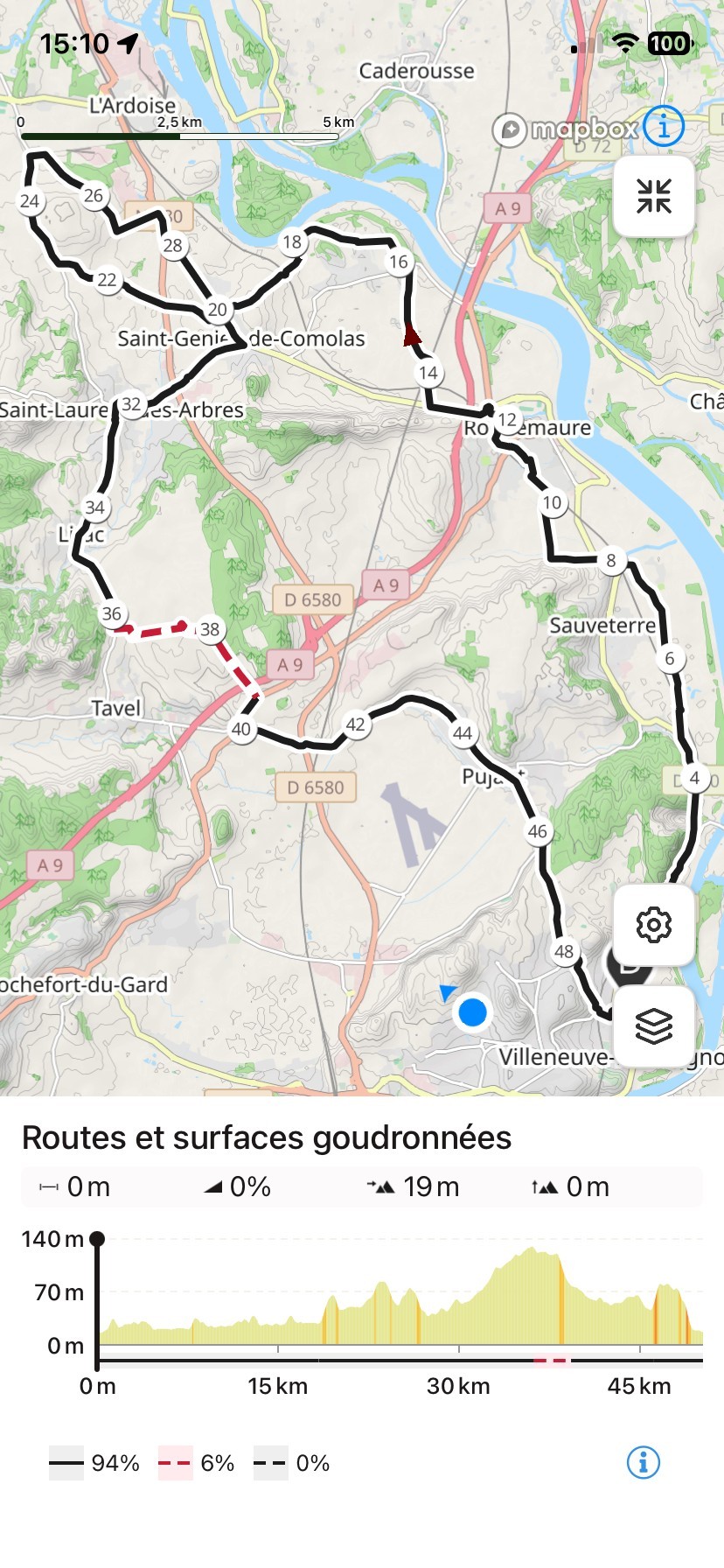Collapse the fullscreen map view

coord(654,196)
